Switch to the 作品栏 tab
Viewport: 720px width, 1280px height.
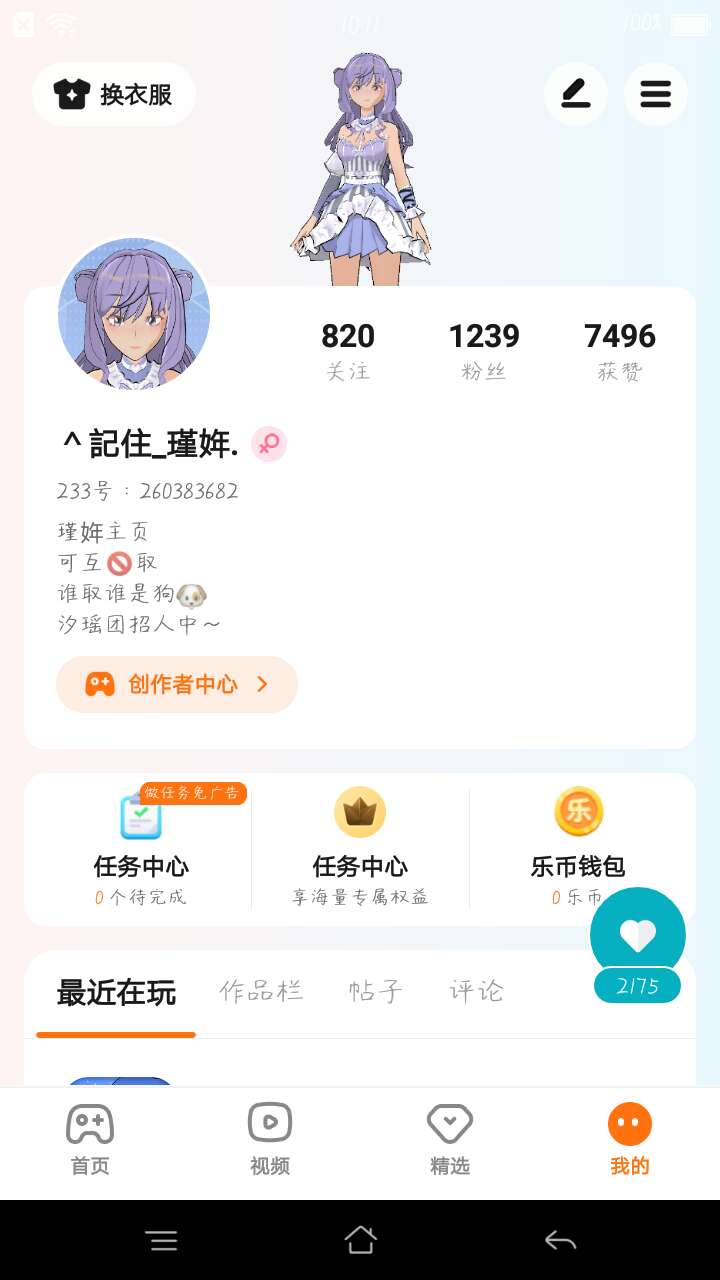coord(261,991)
